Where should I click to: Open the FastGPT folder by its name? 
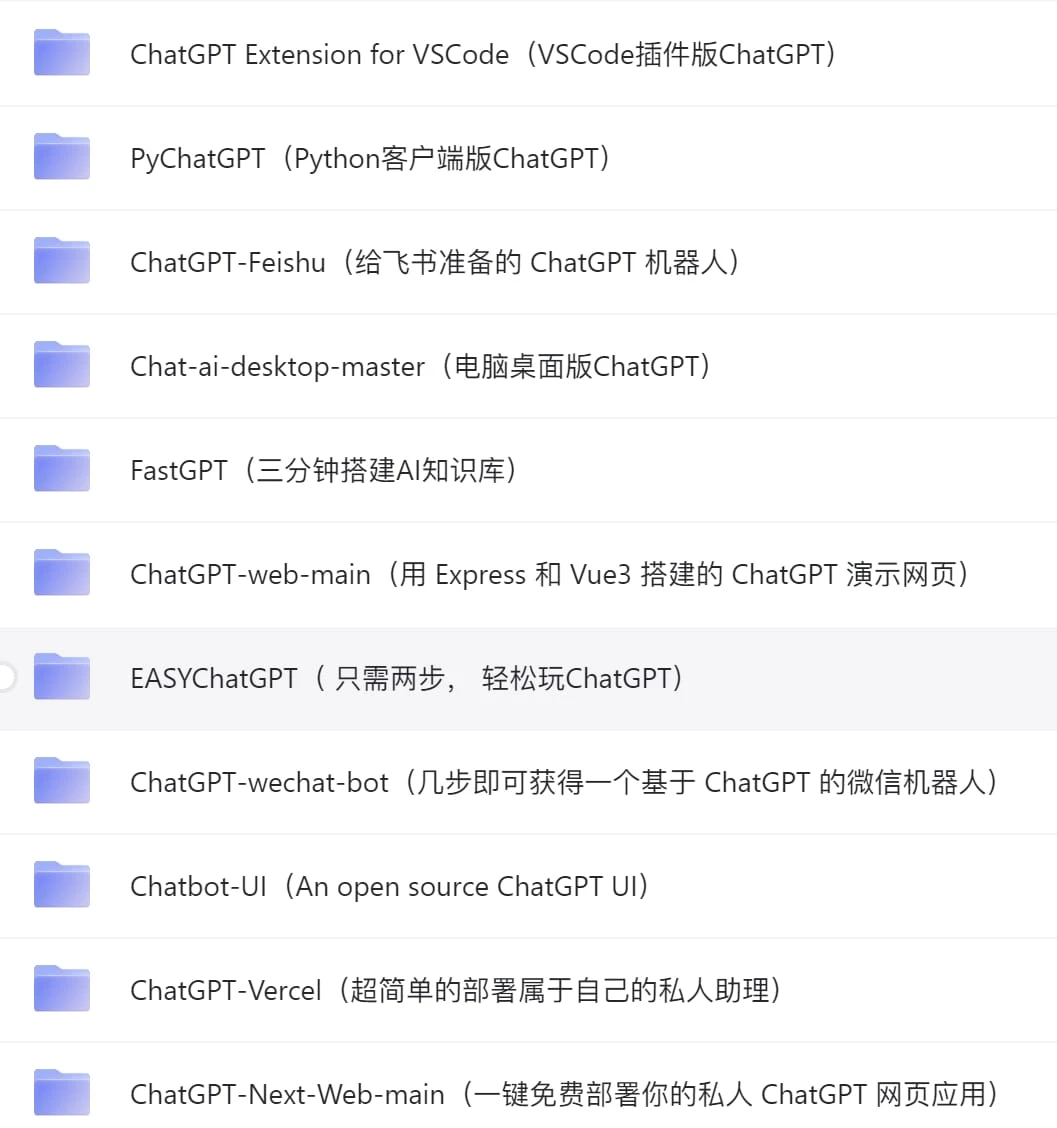tap(325, 470)
